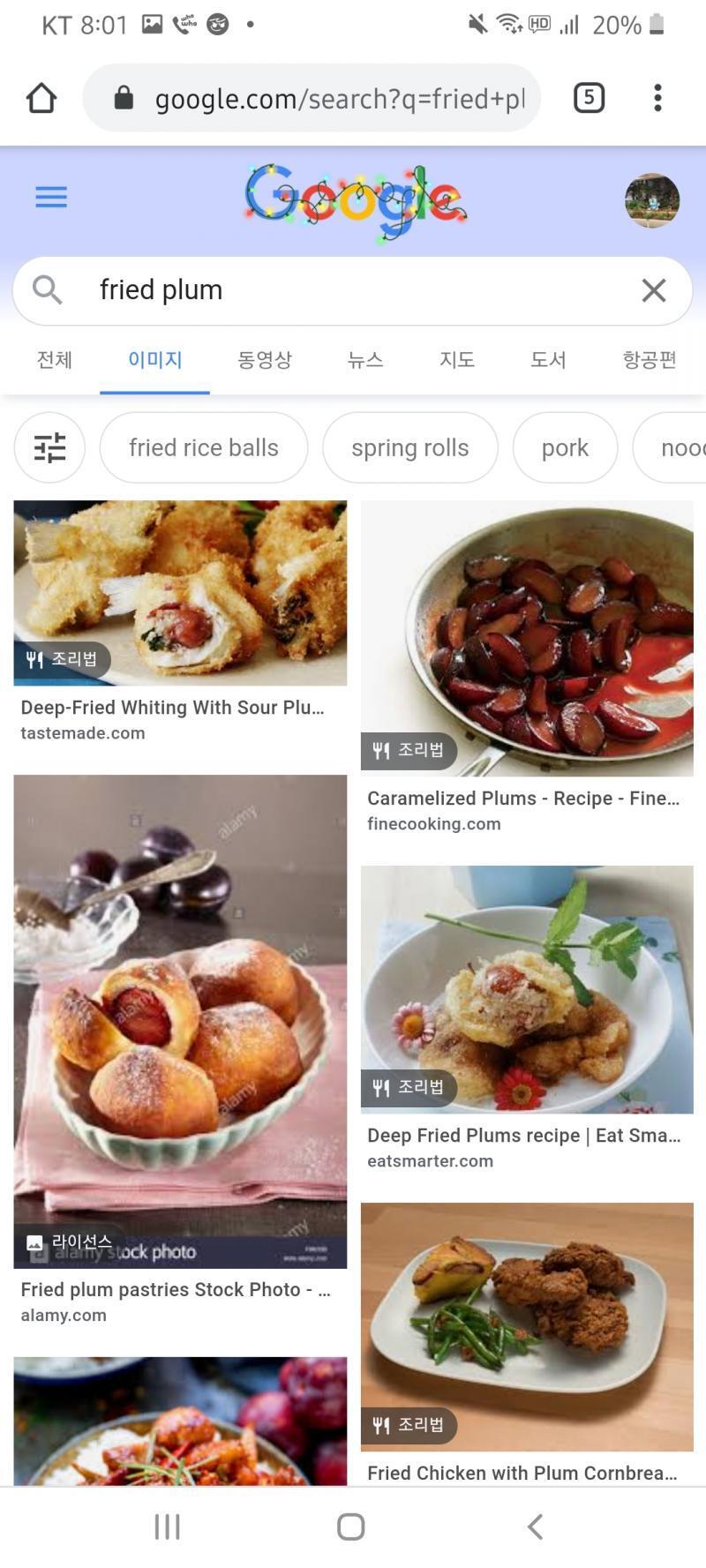
Task: Open the image filter settings icon
Action: (50, 447)
